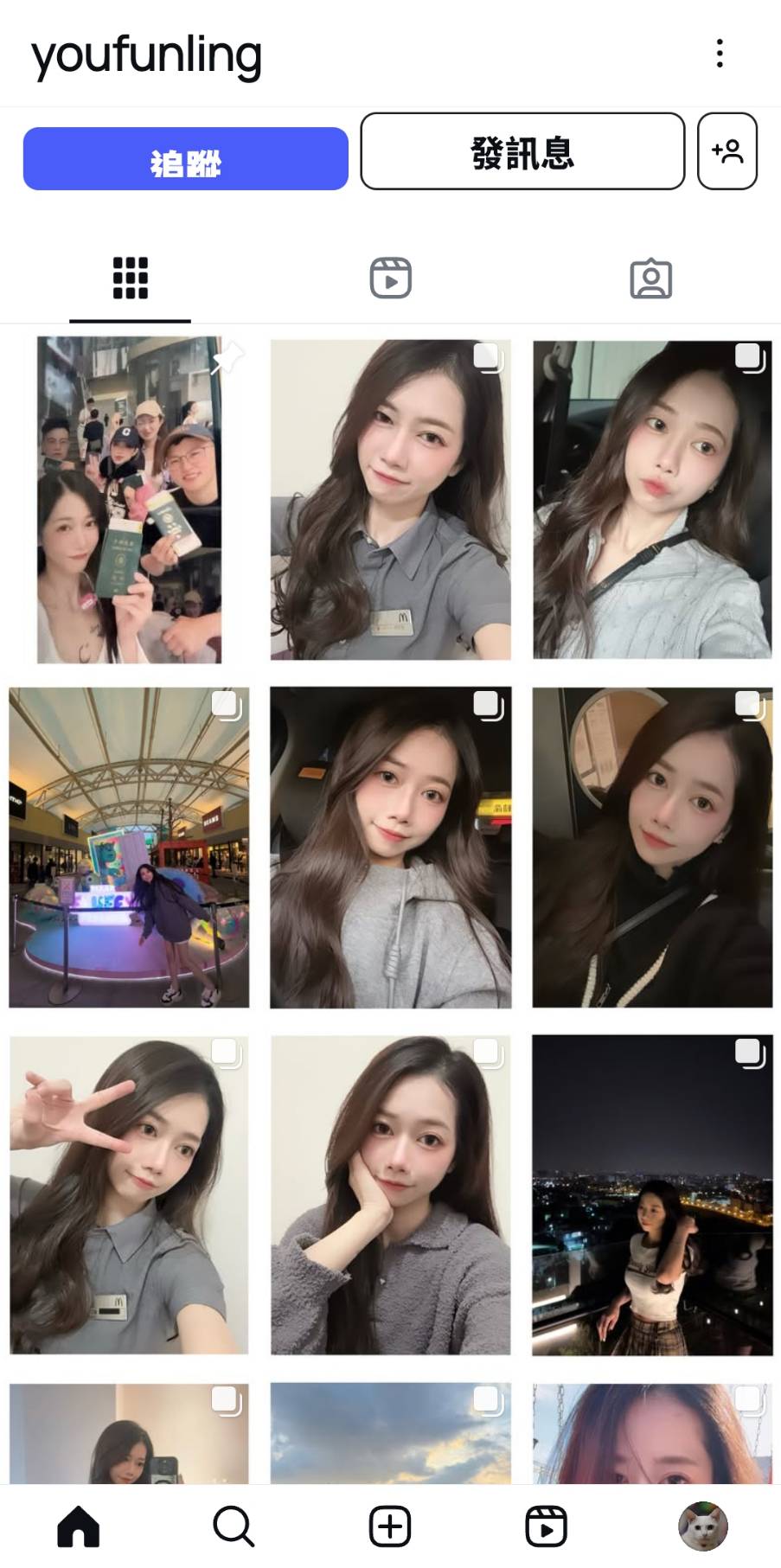Create a new post with plus button
The image size is (781, 1568).
coord(390,1526)
